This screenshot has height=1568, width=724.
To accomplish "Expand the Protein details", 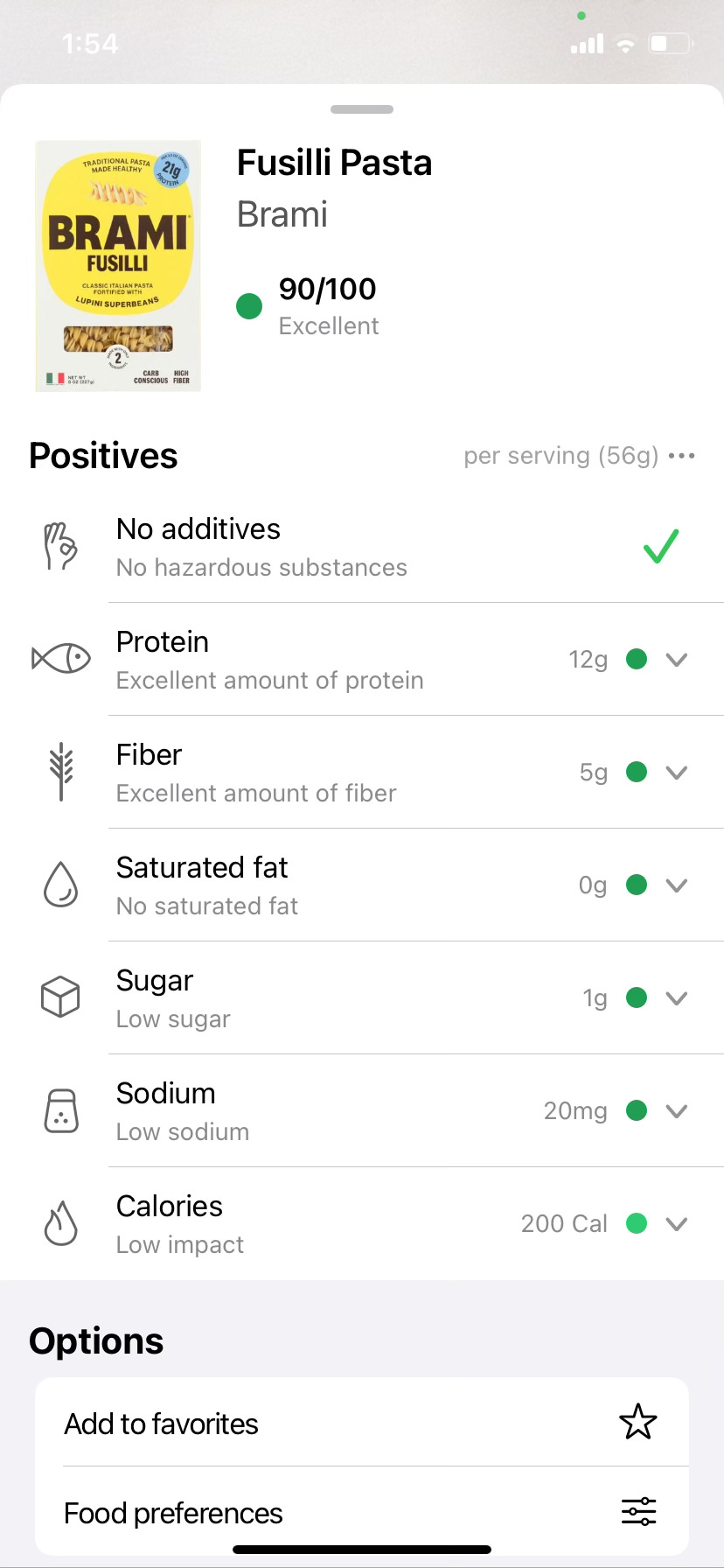I will click(x=676, y=660).
